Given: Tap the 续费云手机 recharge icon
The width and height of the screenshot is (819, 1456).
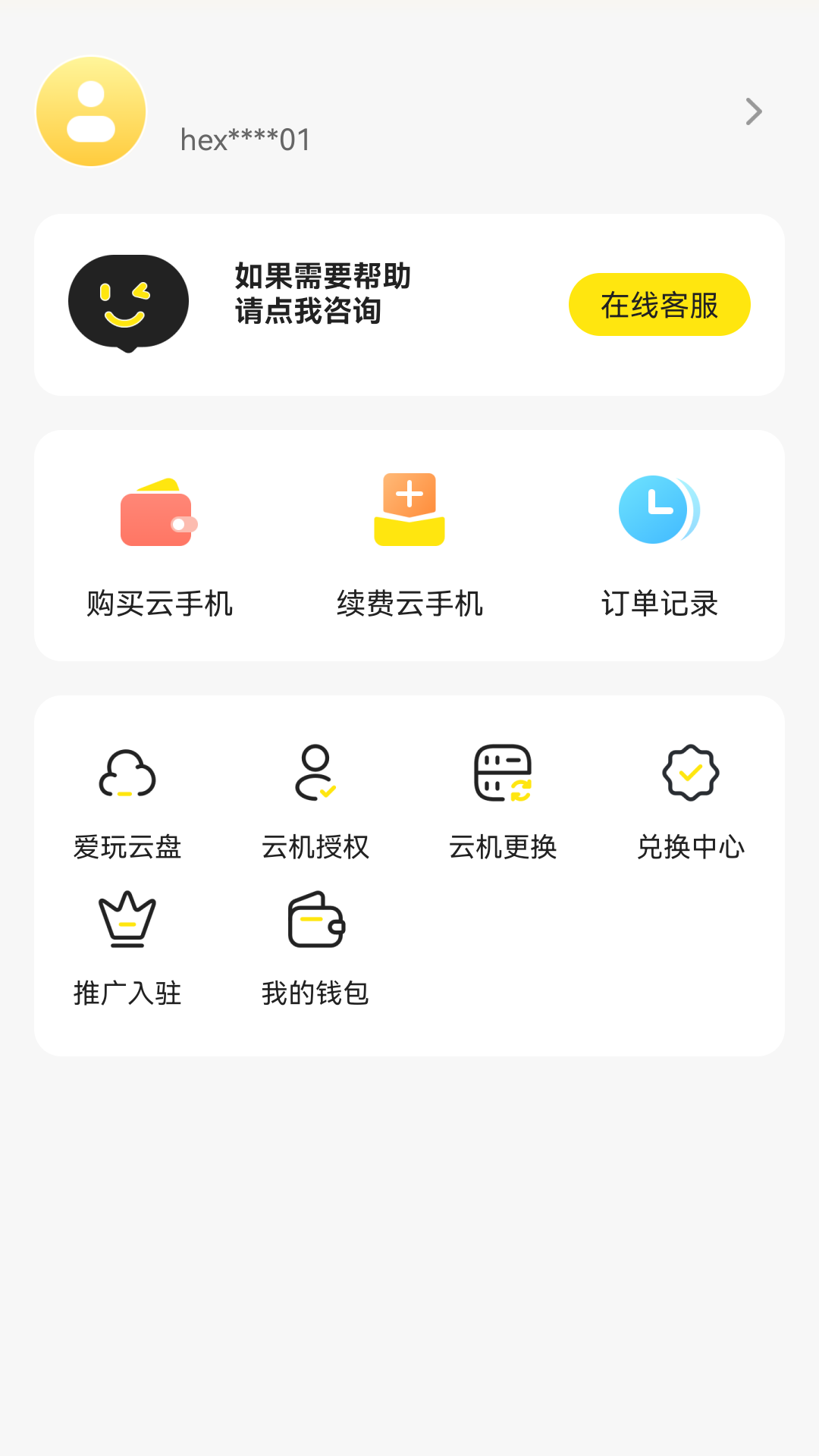Looking at the screenshot, I should [409, 510].
